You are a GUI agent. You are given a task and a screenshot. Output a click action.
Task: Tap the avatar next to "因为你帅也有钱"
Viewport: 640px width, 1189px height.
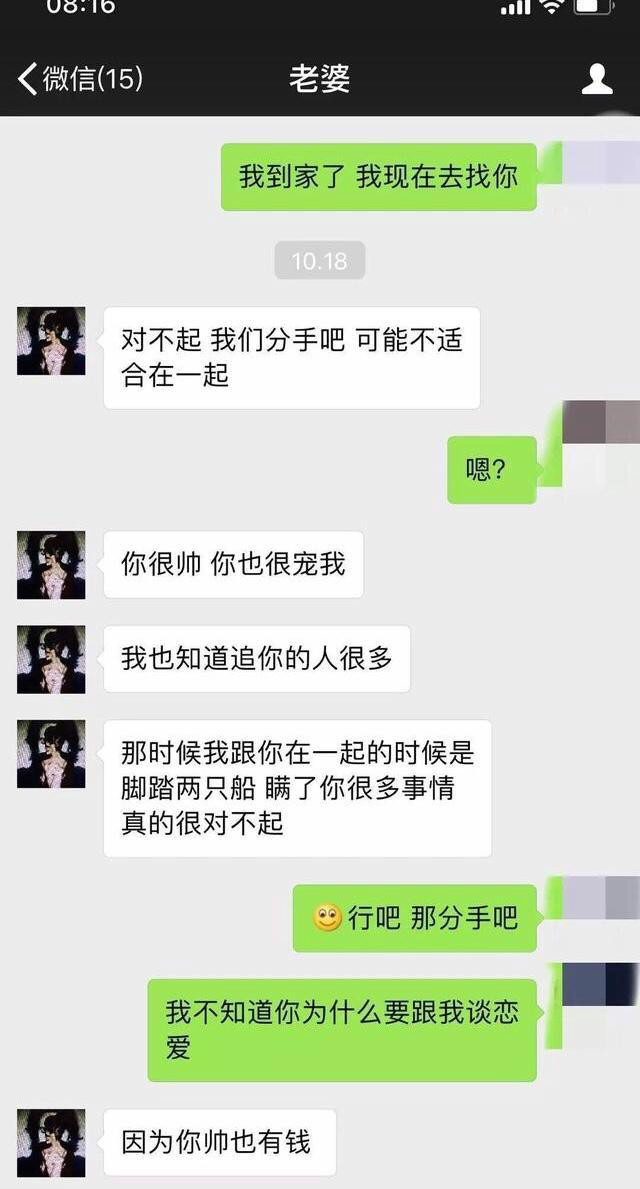(51, 1142)
